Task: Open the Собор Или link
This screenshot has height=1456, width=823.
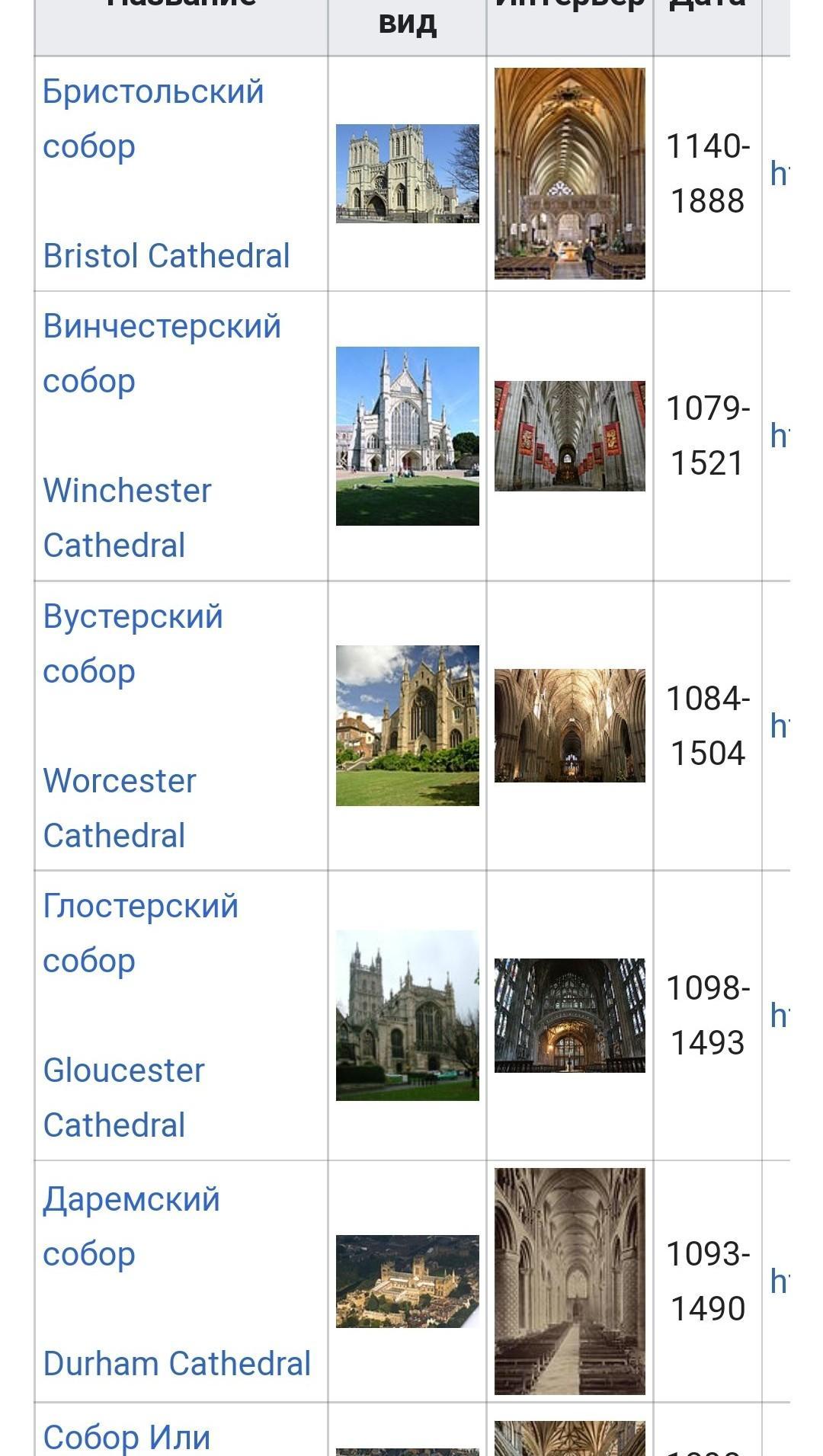Action: point(126,1438)
